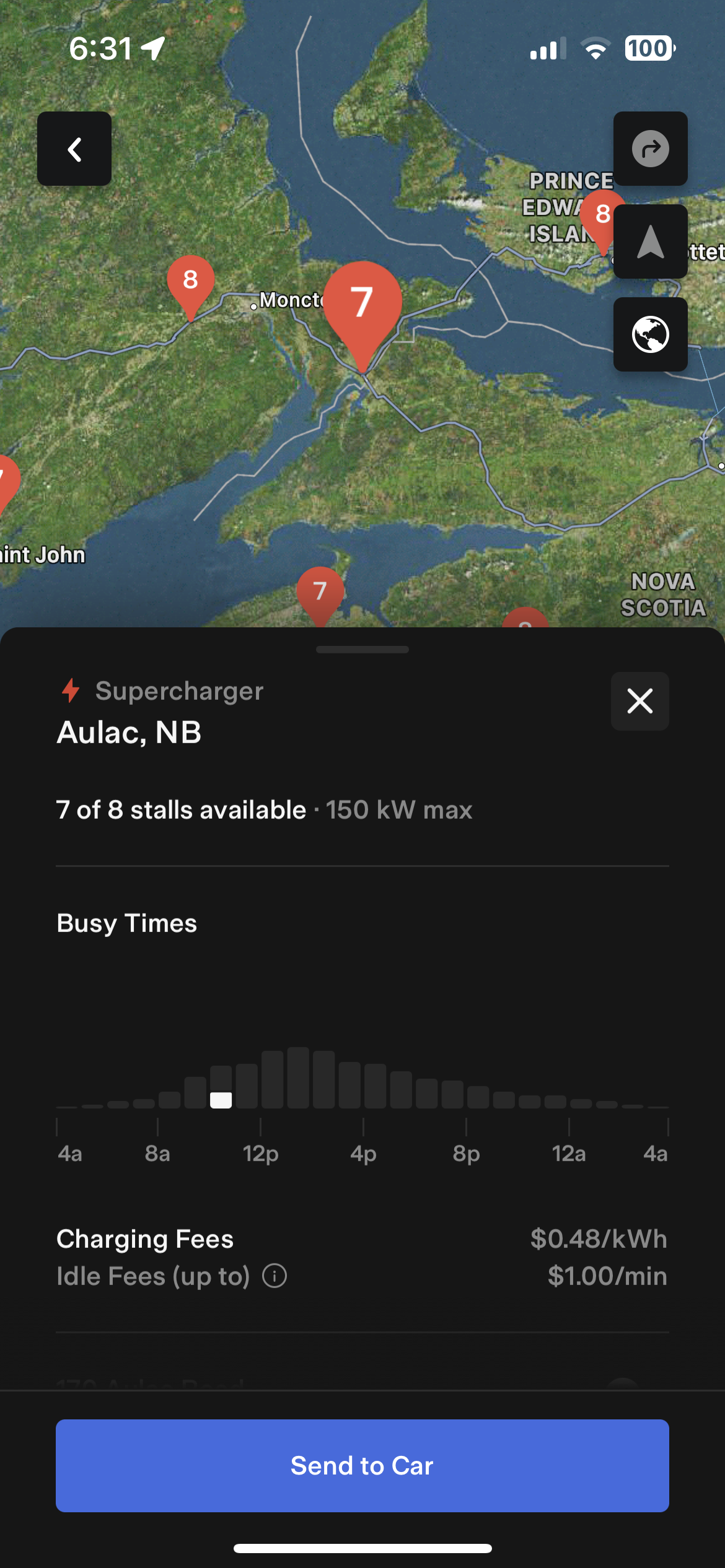Center map on current location
Screen dimensions: 725x1568
coord(650,242)
